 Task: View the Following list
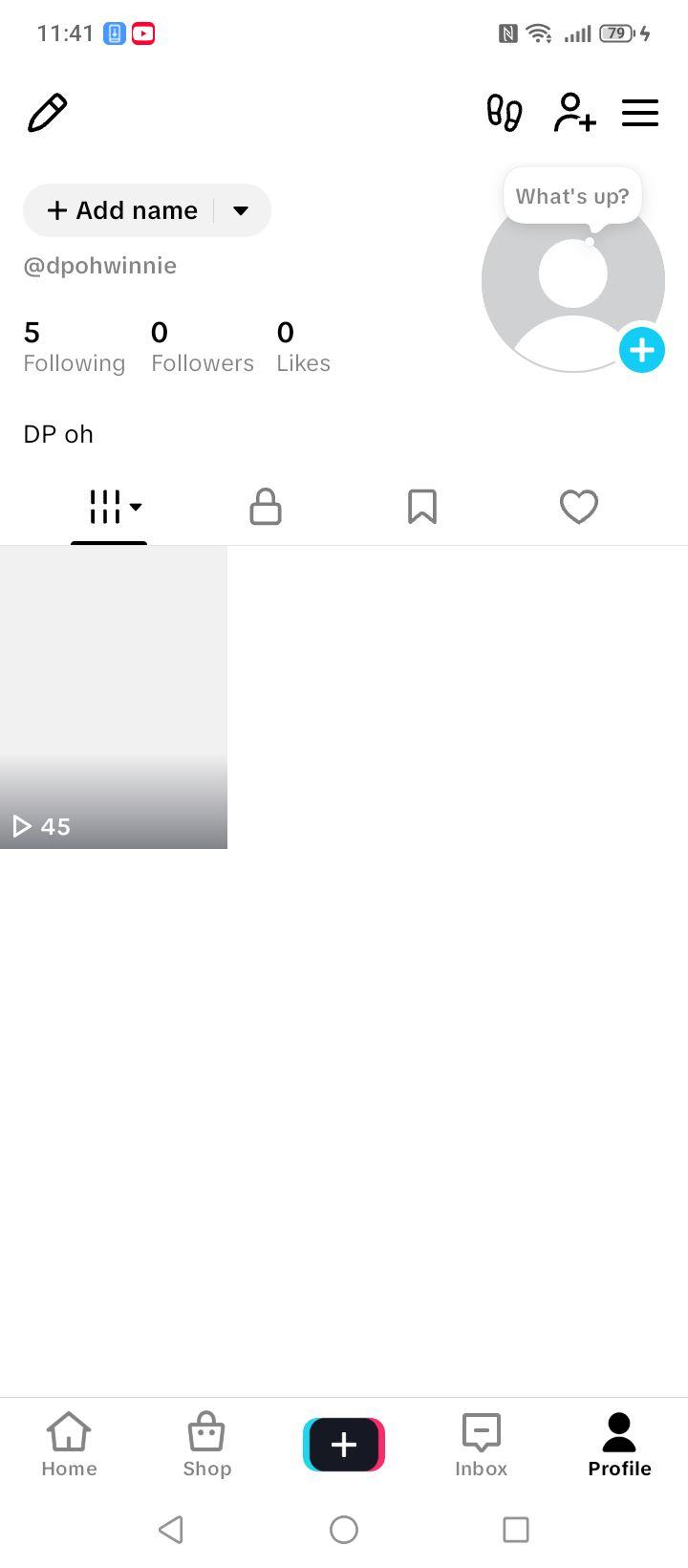coord(75,347)
